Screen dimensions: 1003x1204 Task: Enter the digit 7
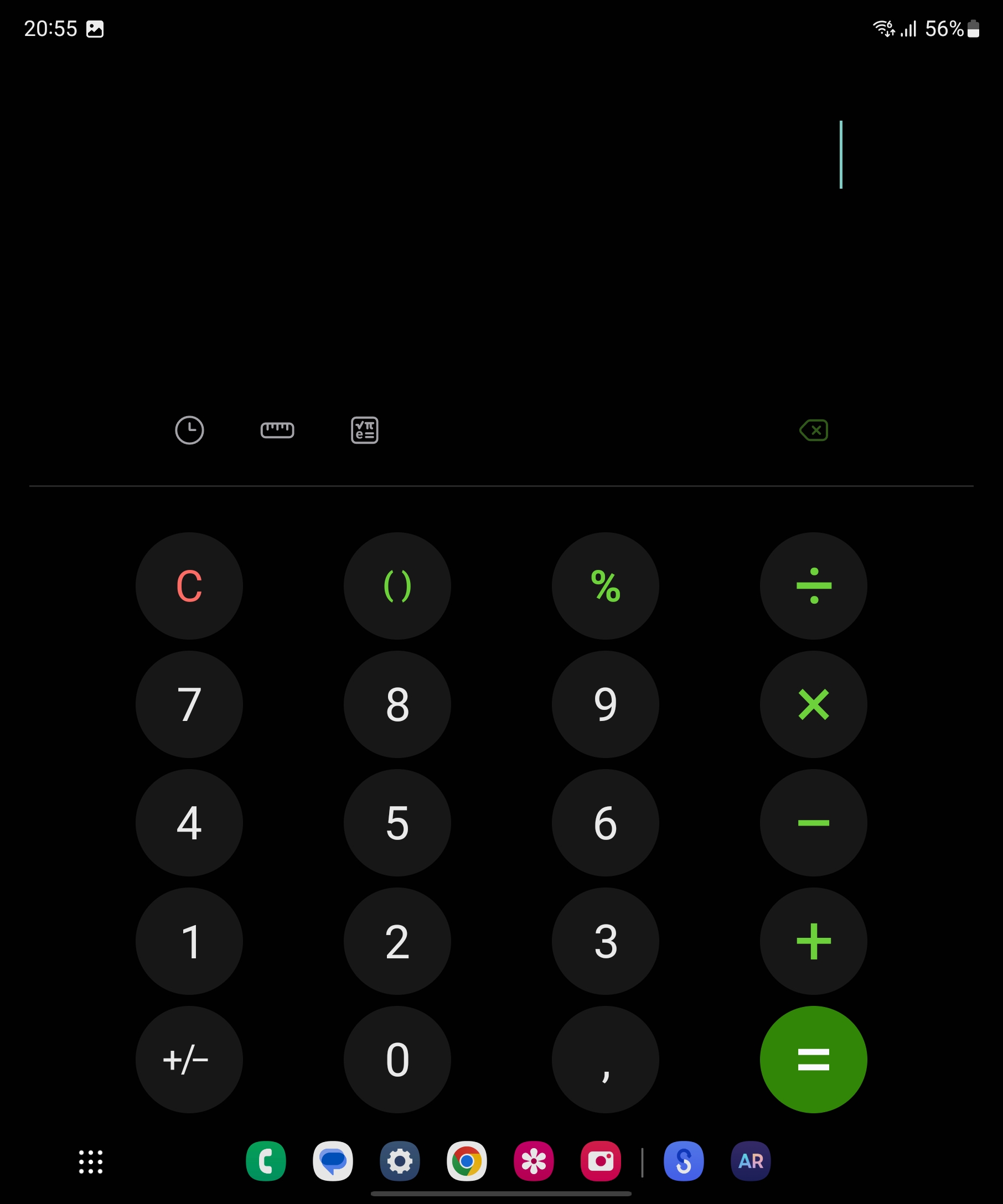tap(189, 704)
